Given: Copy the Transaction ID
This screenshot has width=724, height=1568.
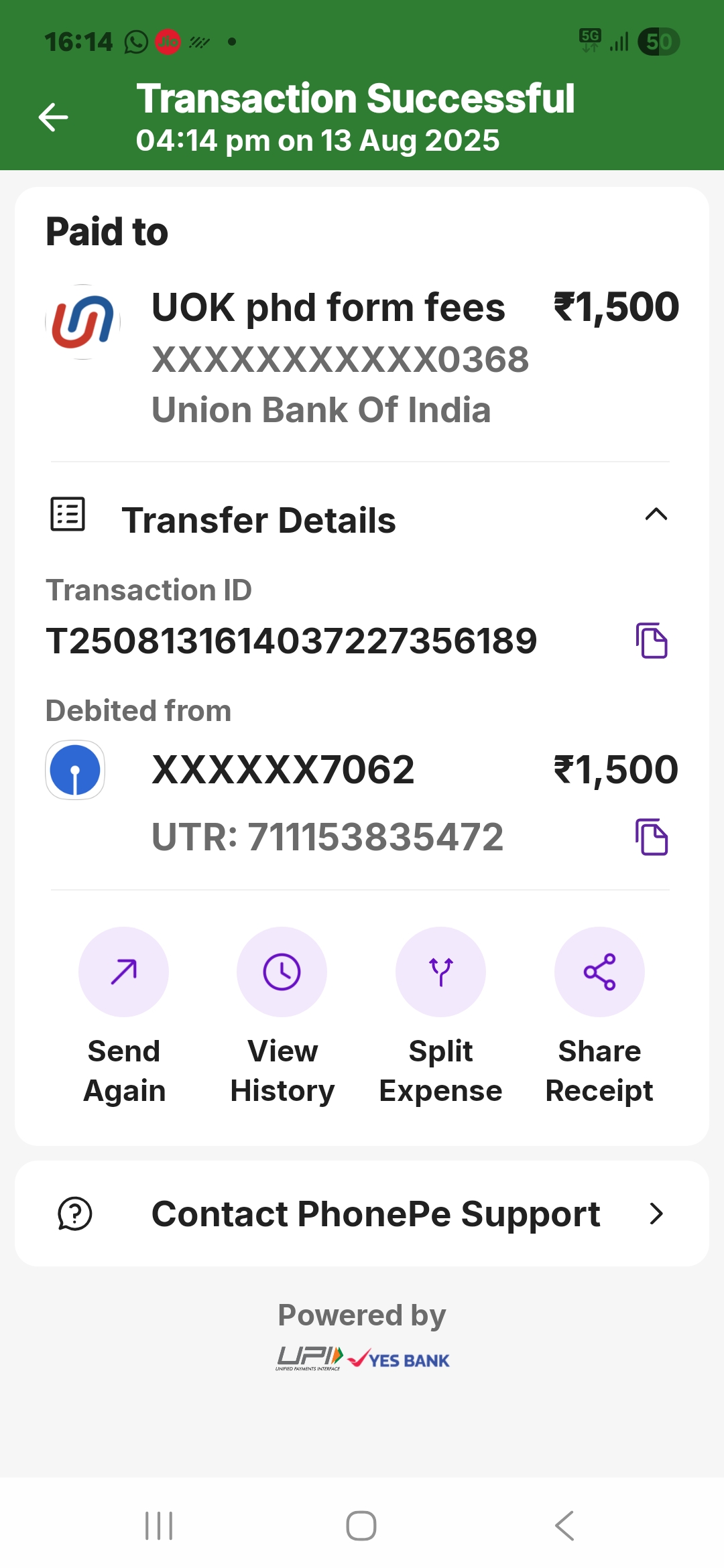Looking at the screenshot, I should [652, 641].
